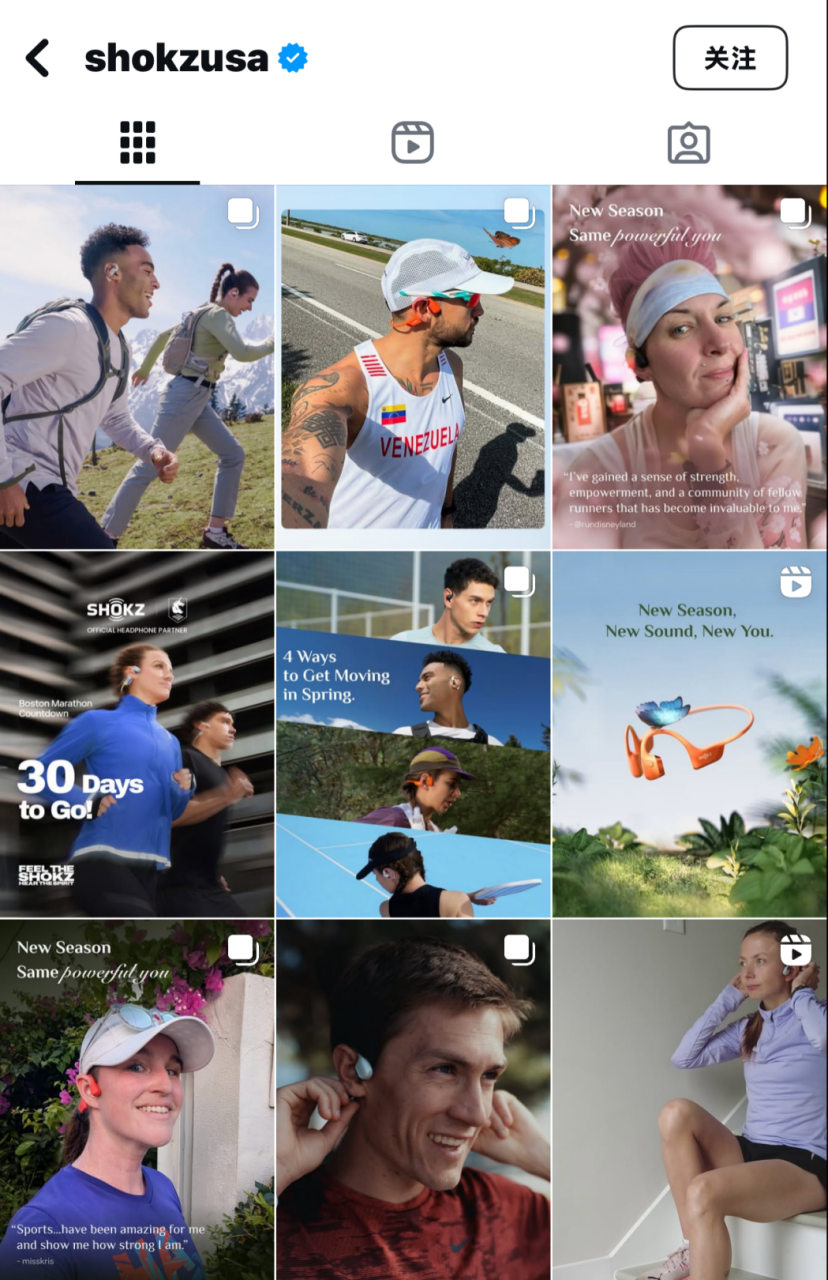Open the Boston Marathon 30 Days post

(137, 735)
